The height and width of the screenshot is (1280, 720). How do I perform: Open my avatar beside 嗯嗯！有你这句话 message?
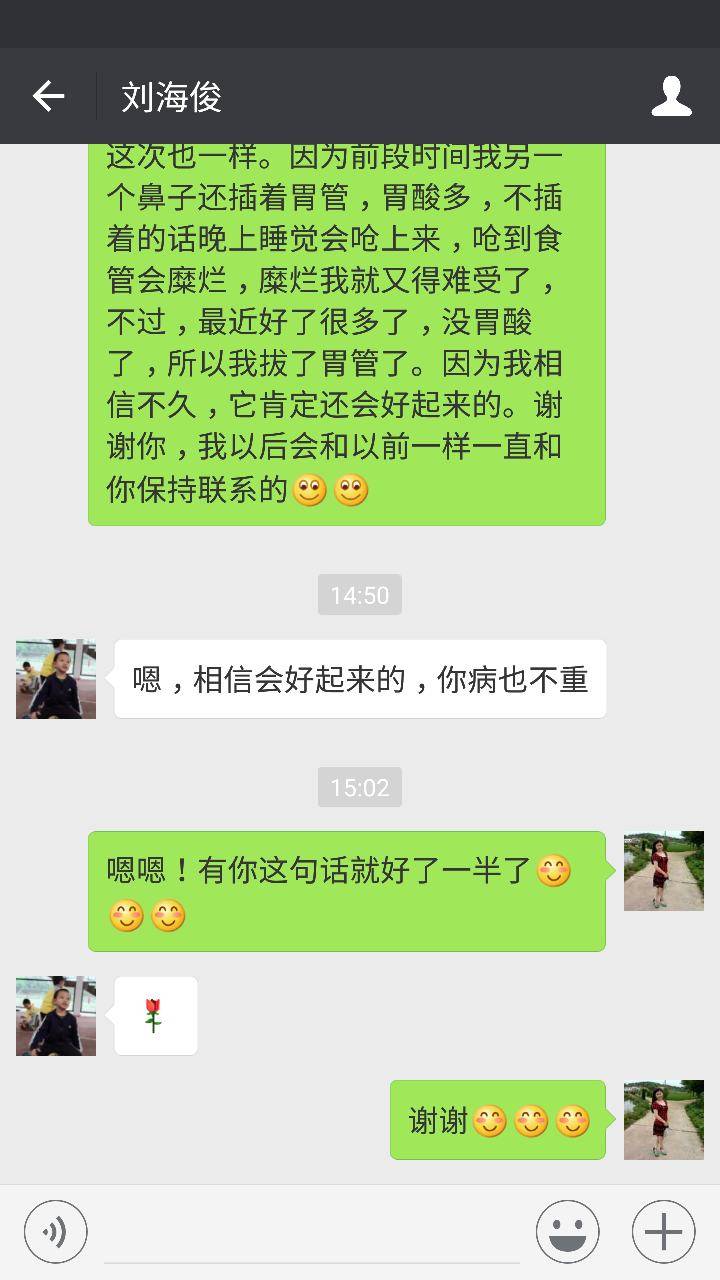663,871
